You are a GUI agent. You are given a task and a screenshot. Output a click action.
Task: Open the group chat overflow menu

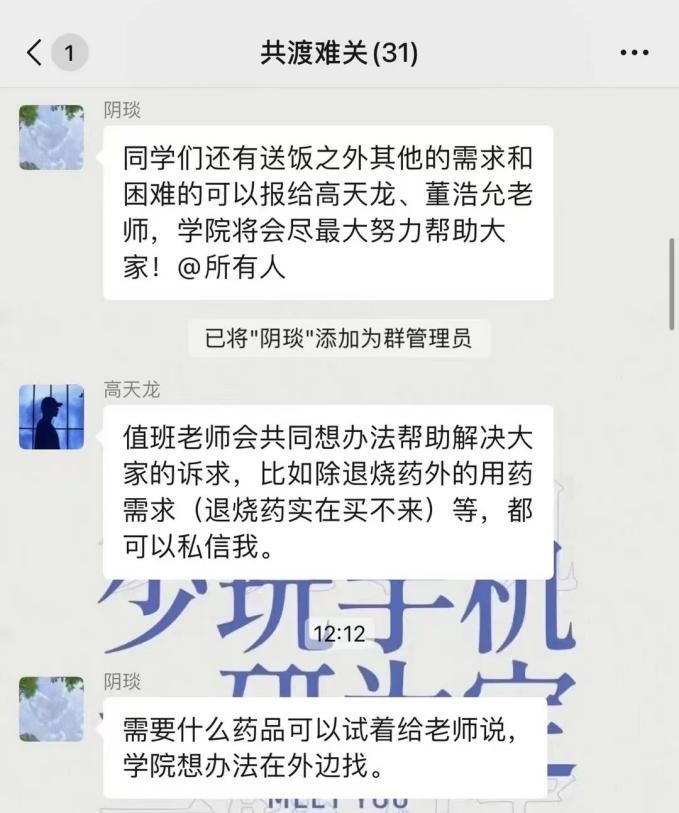(634, 53)
